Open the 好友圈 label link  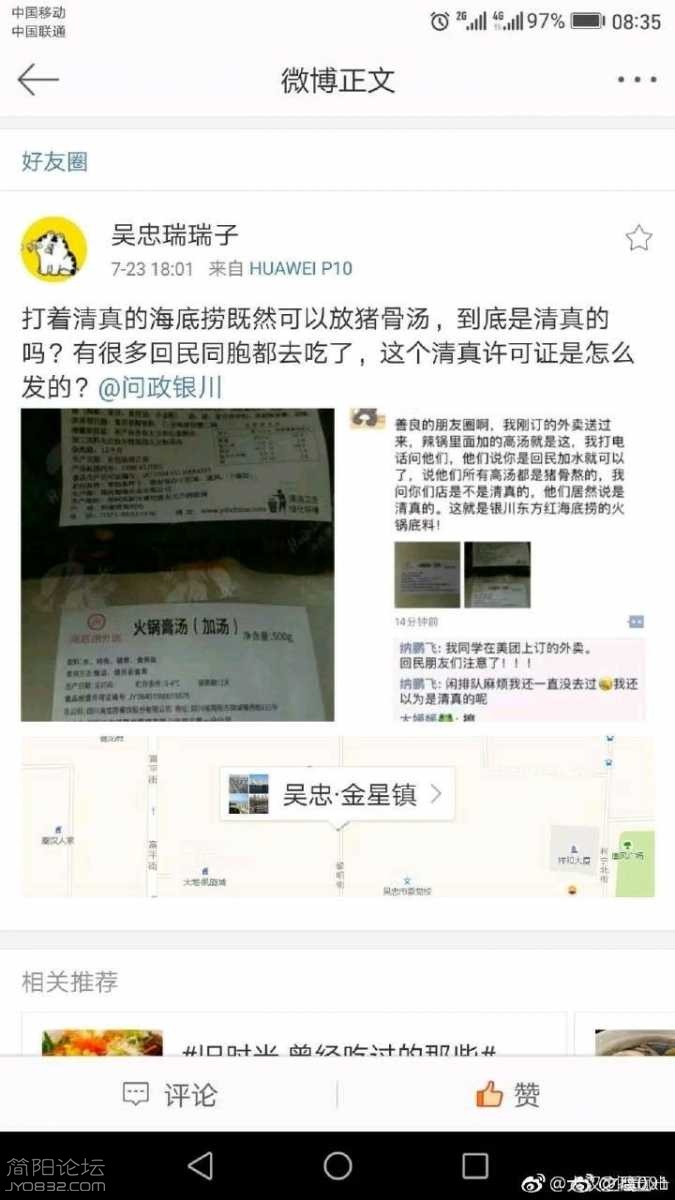pyautogui.click(x=55, y=161)
